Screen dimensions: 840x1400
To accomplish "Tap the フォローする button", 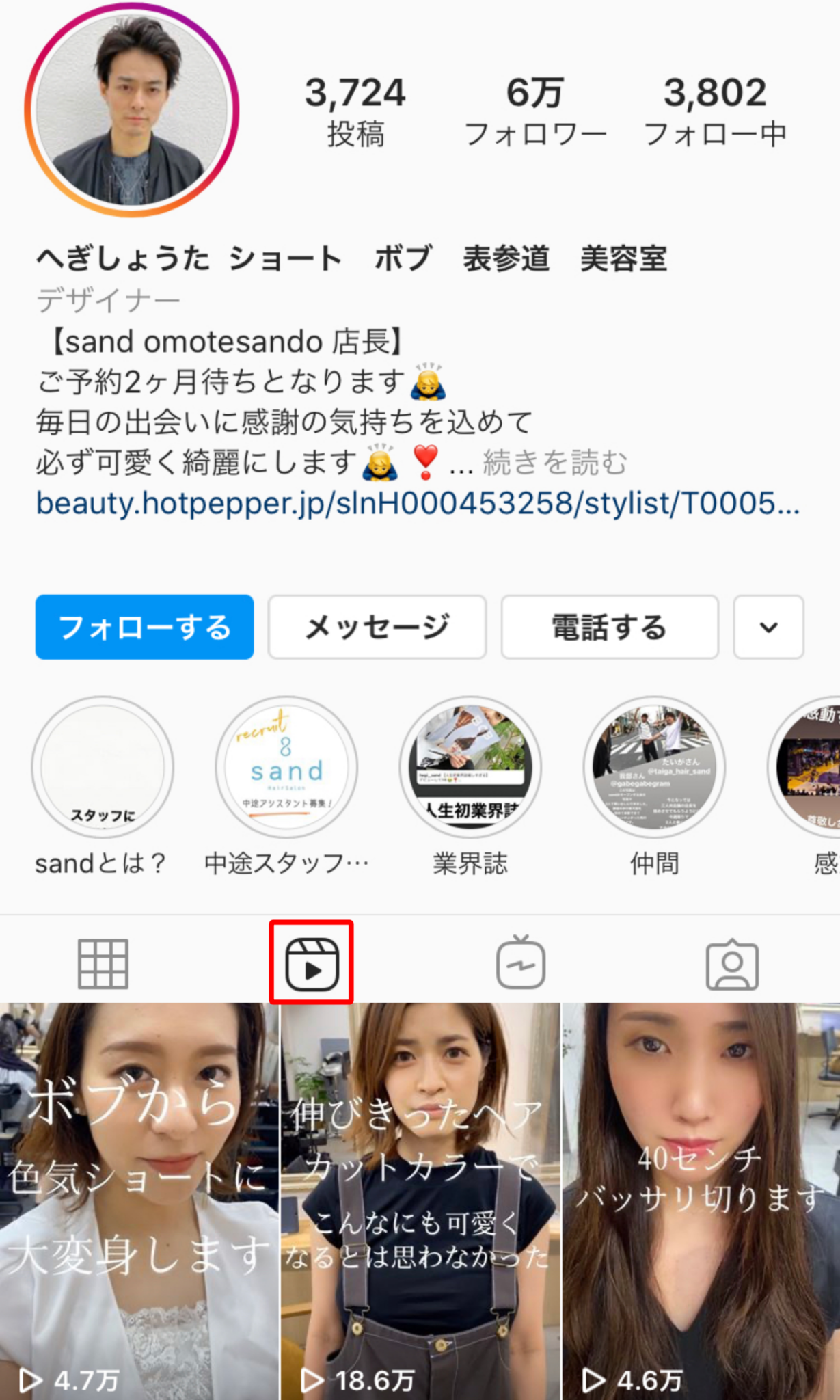I will click(x=144, y=627).
